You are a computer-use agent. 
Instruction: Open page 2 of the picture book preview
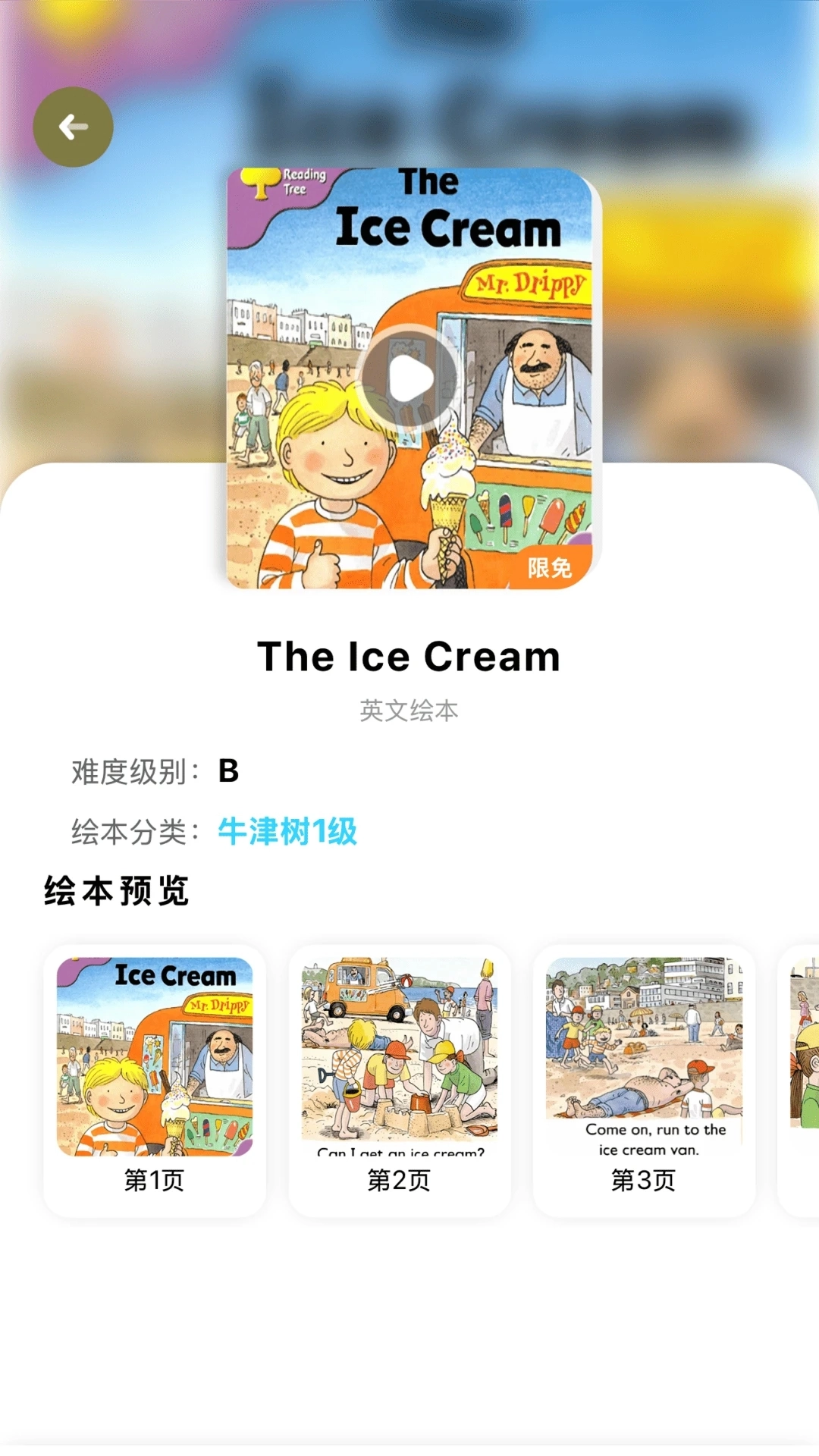400,1069
